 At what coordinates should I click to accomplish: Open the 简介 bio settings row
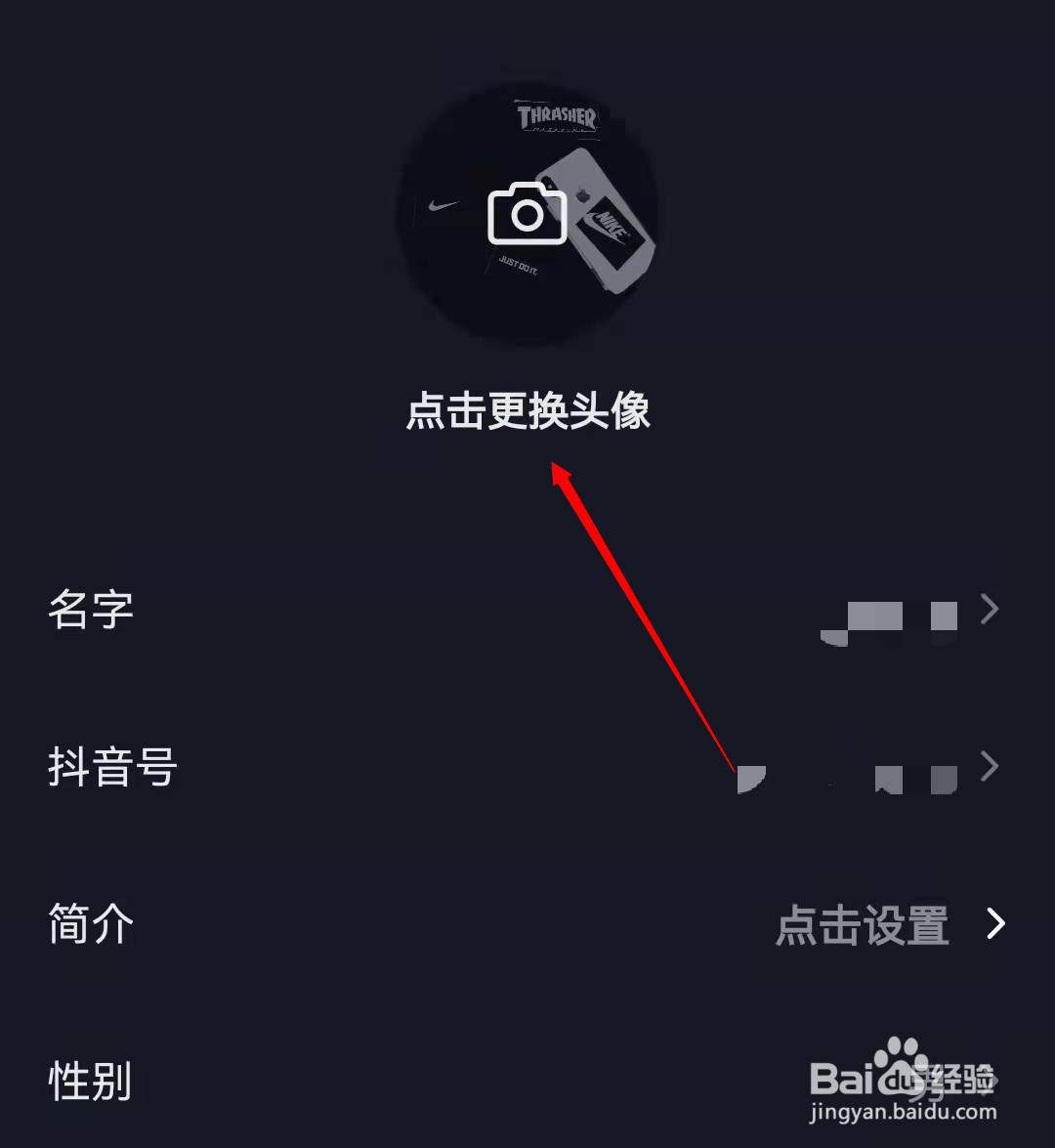(x=527, y=924)
